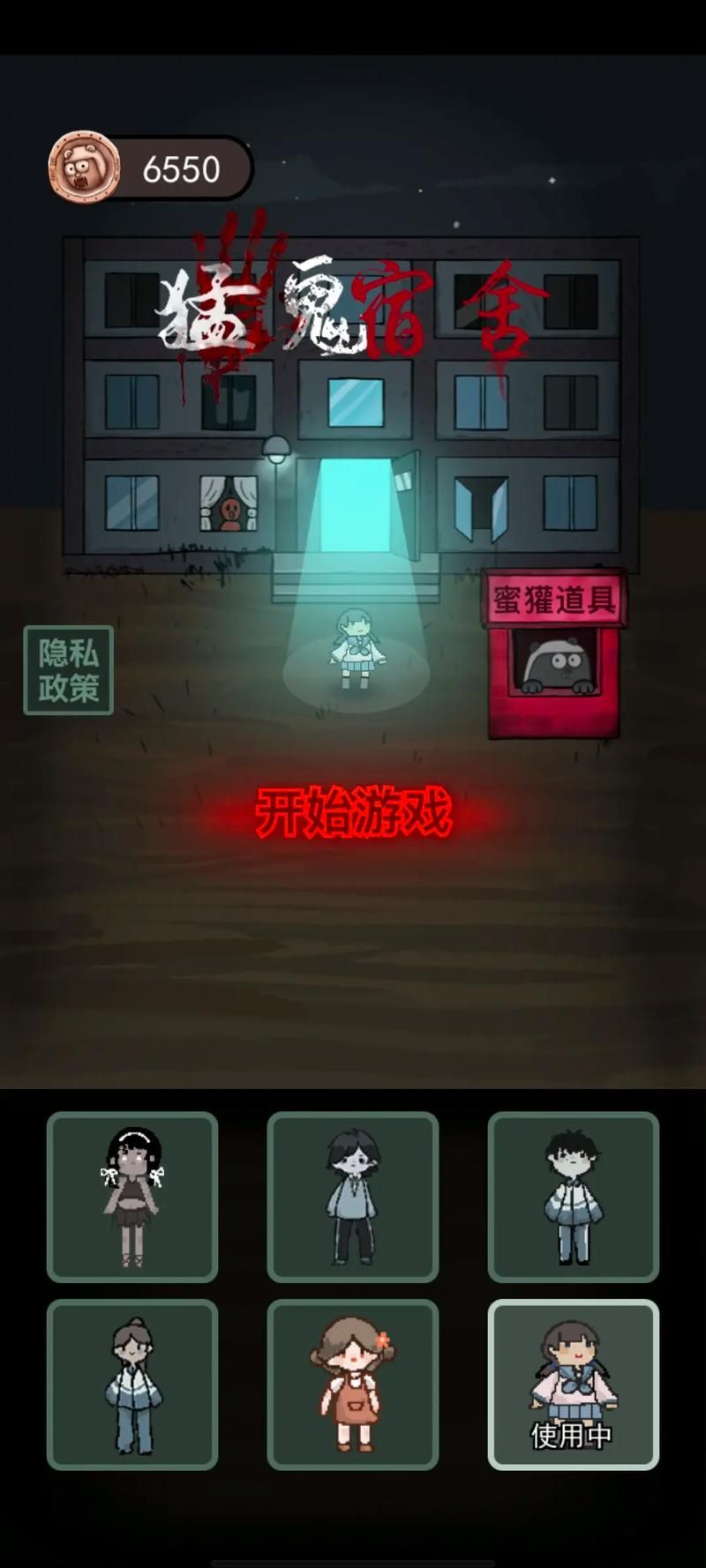
Task: Pick the spiky-haired boy in tracksuit
Action: click(574, 1197)
